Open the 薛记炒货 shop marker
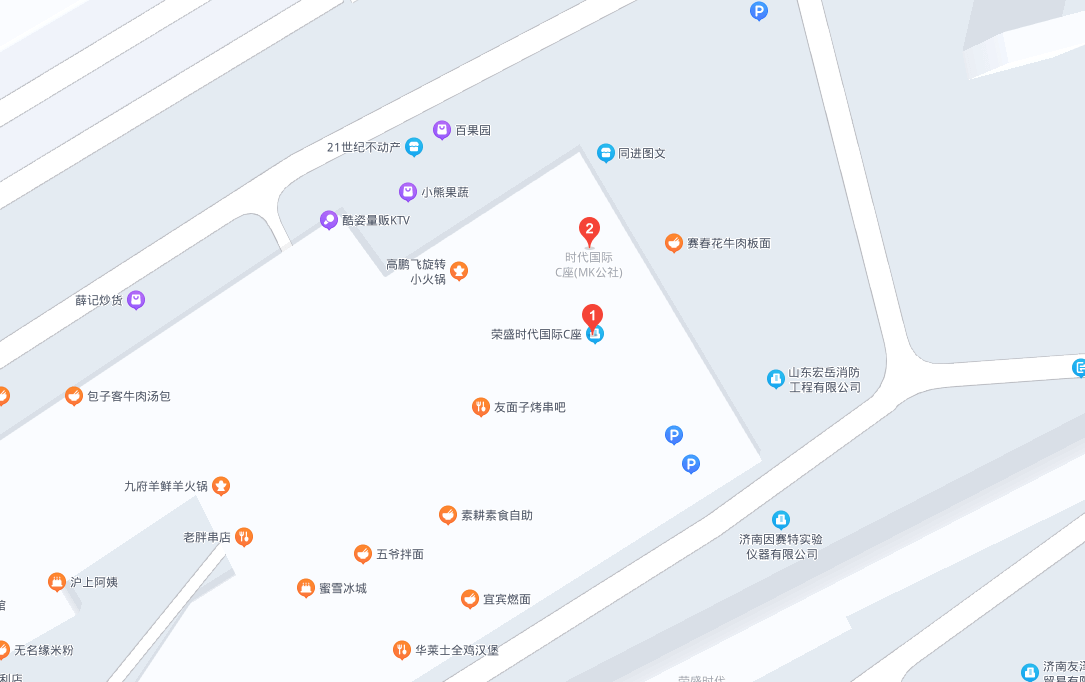Viewport: 1085px width, 682px height. pos(136,300)
